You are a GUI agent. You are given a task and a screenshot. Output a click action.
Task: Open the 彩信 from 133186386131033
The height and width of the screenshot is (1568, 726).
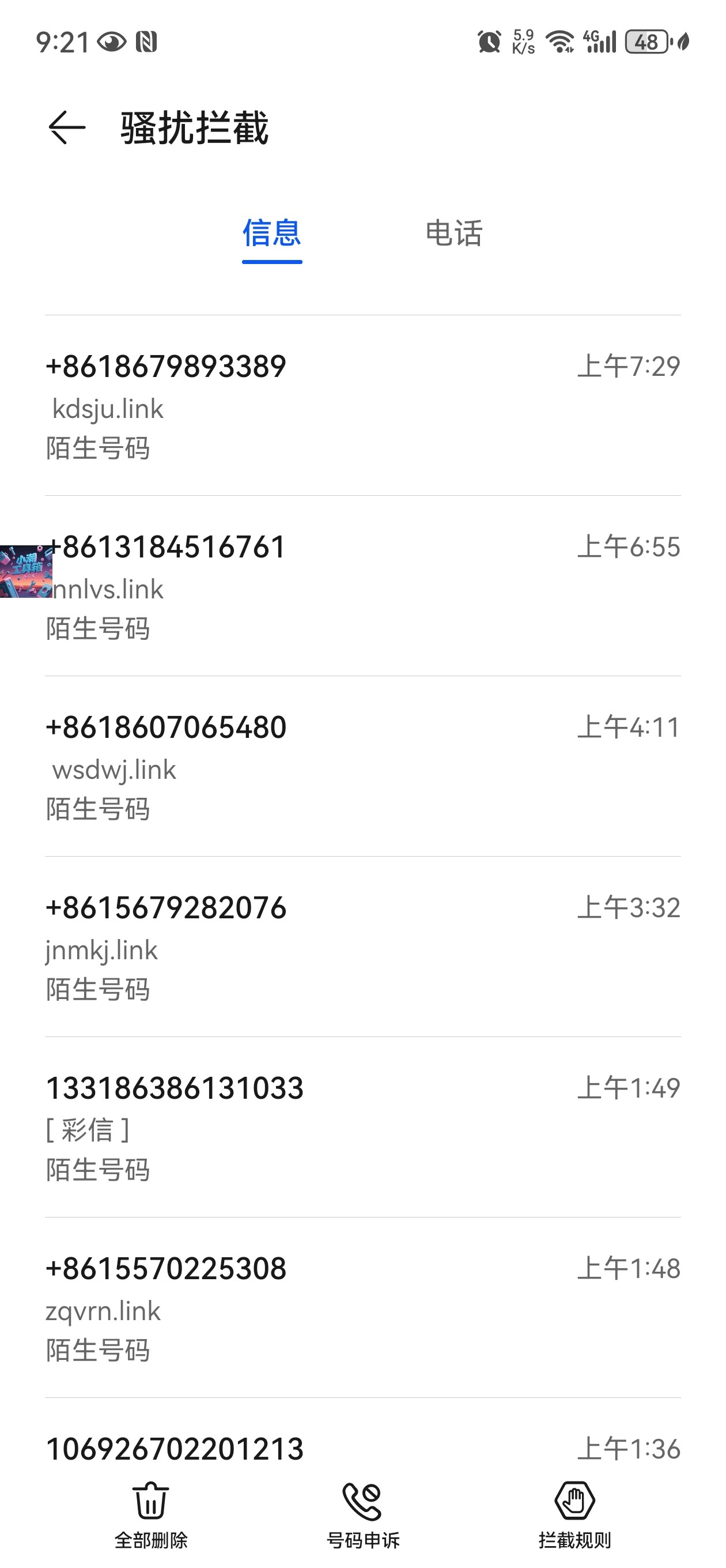[x=362, y=1128]
